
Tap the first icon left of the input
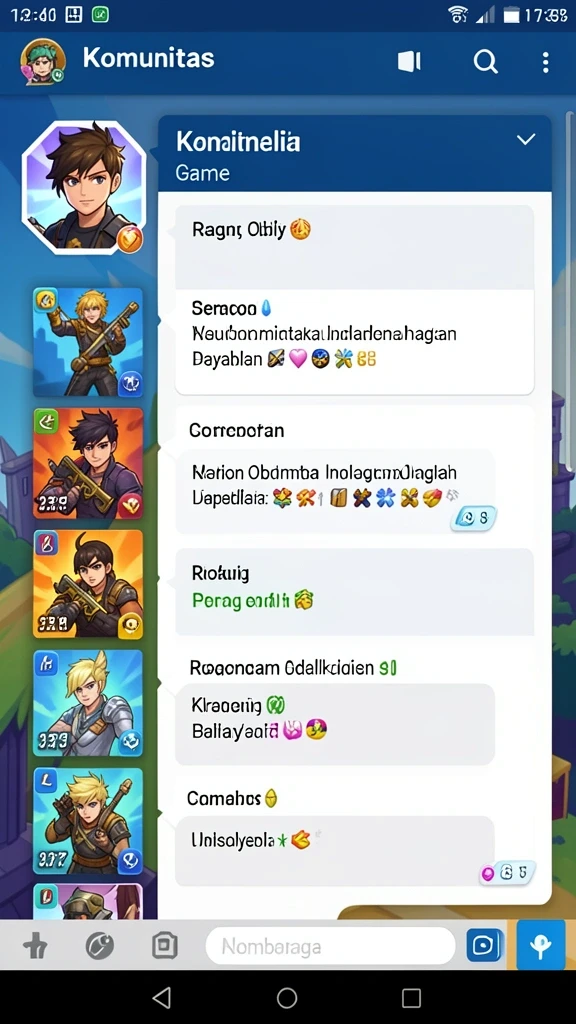(x=35, y=946)
